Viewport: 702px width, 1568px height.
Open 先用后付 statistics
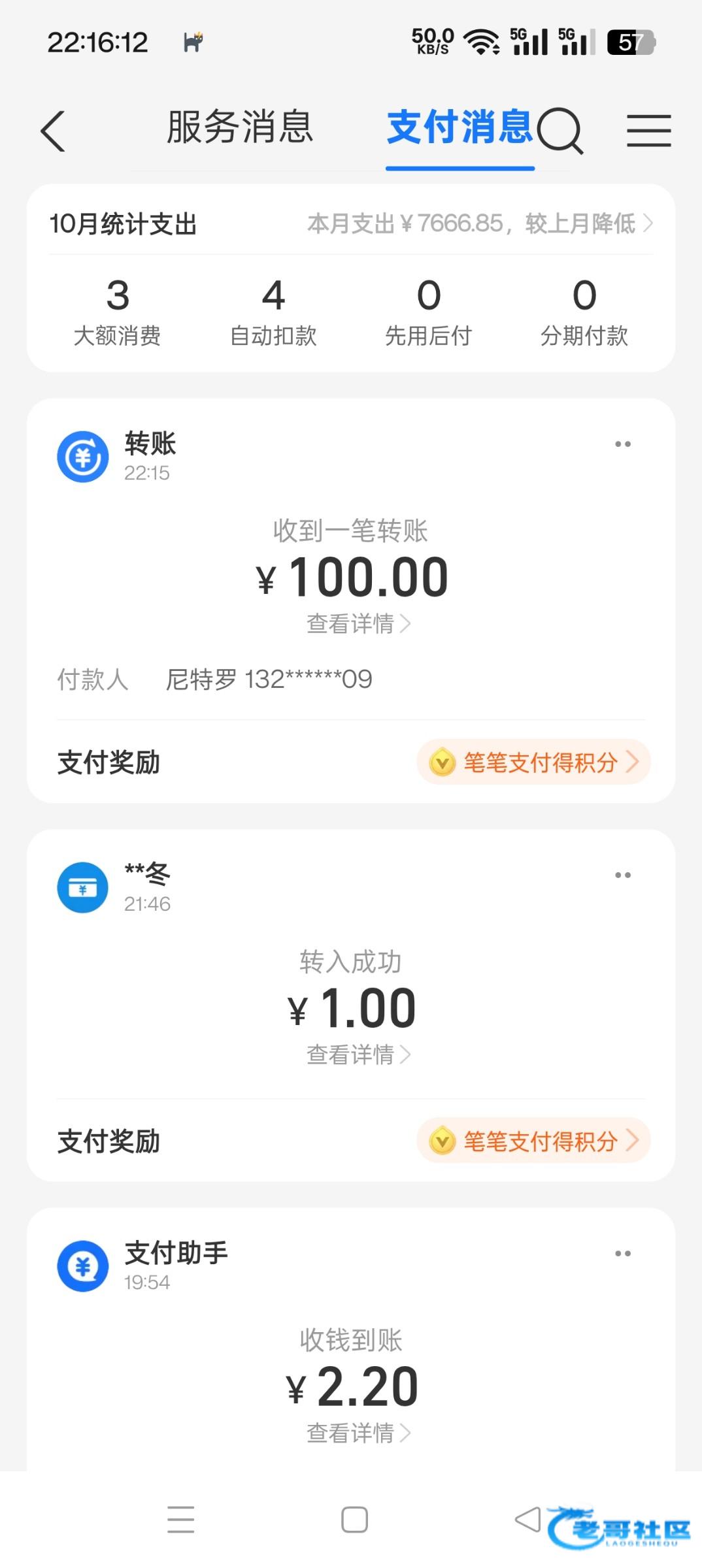[429, 312]
